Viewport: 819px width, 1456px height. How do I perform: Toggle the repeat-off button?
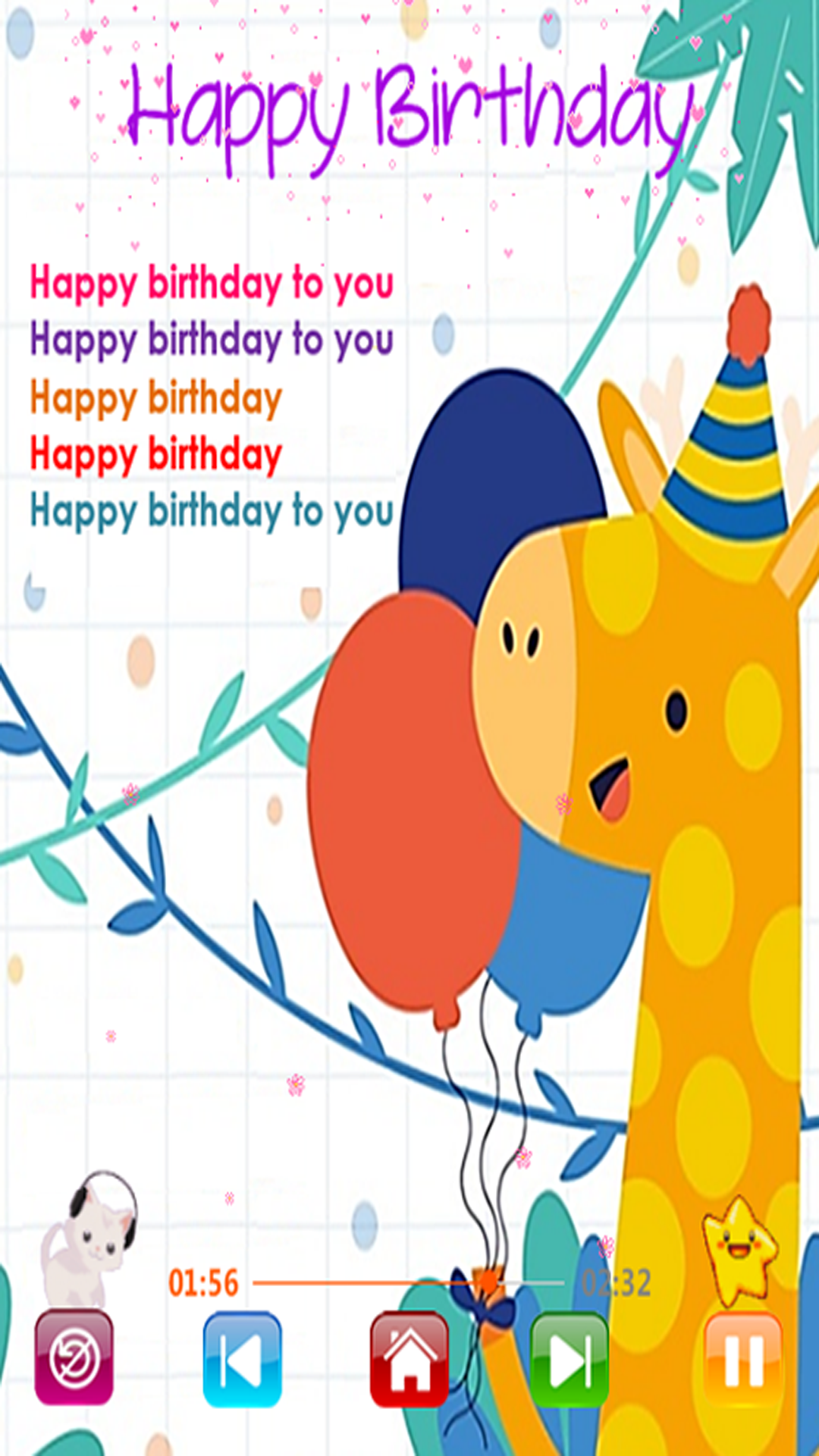pyautogui.click(x=74, y=1357)
